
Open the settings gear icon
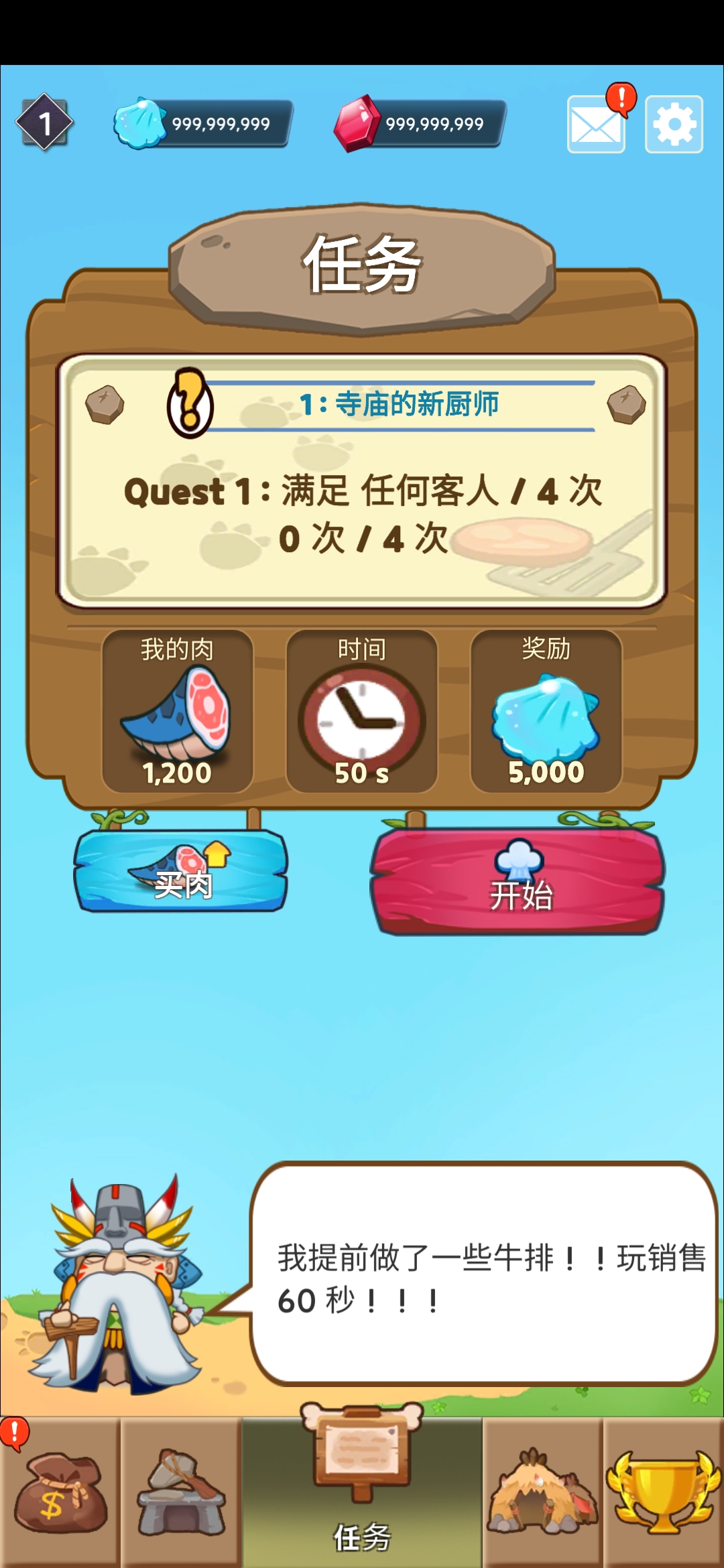click(x=674, y=124)
